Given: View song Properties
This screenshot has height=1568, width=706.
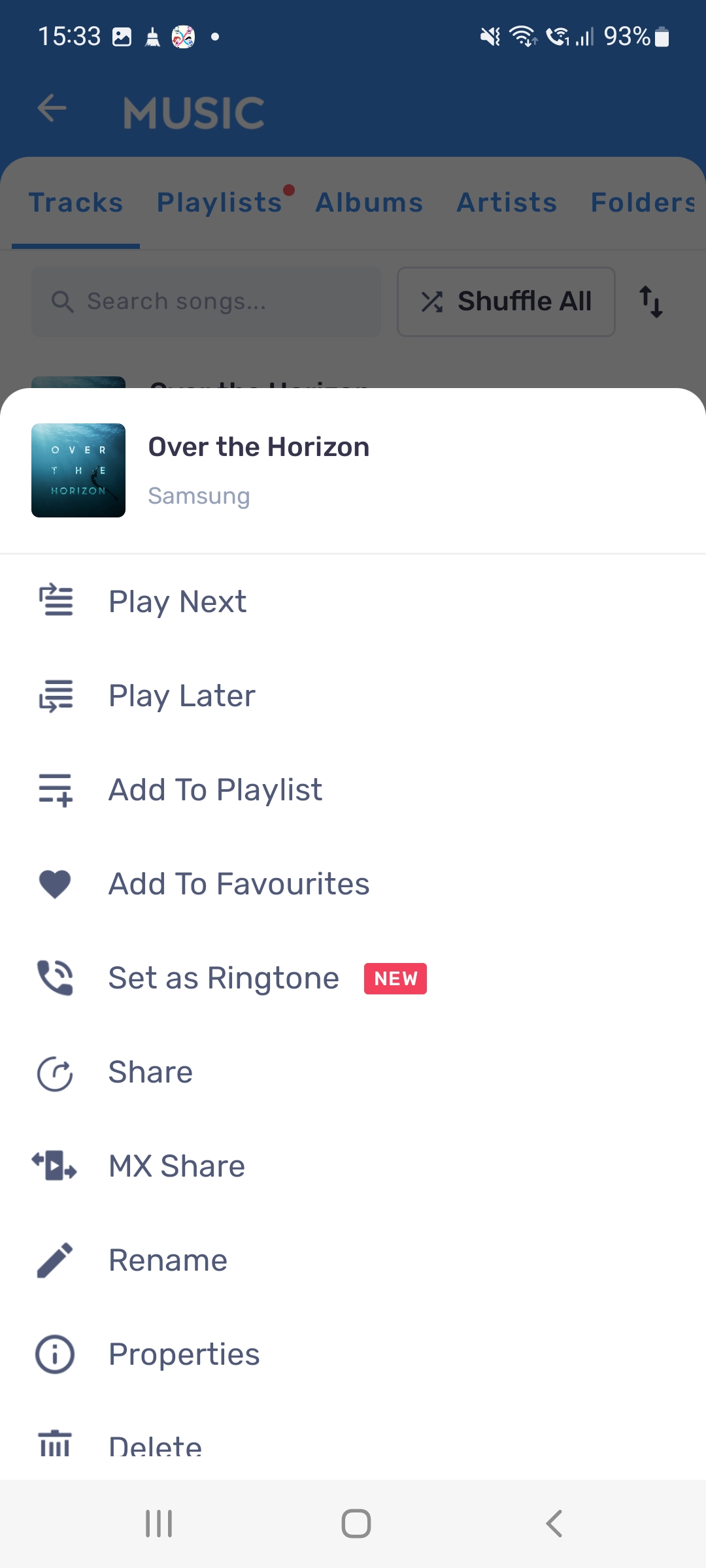Looking at the screenshot, I should [184, 1354].
